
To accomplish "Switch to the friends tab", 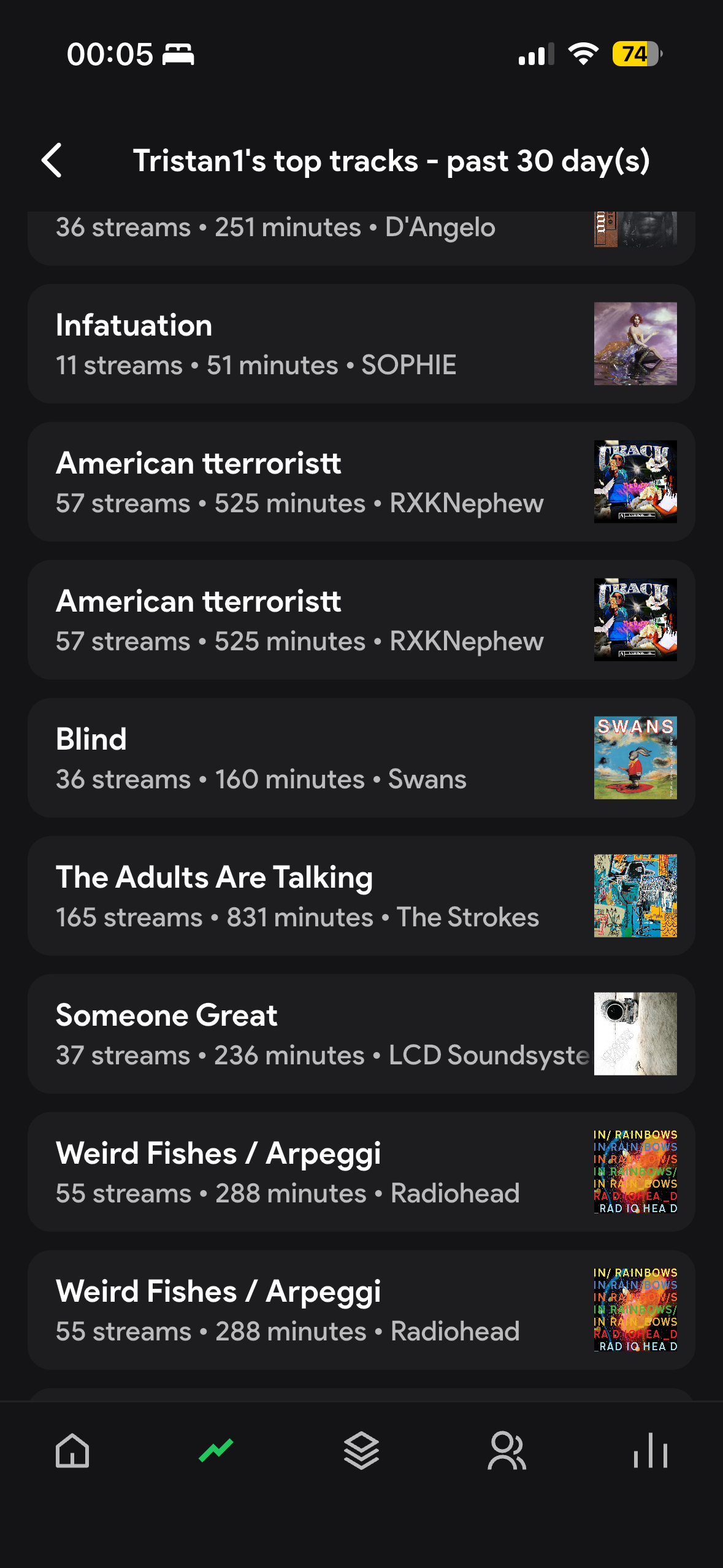I will click(507, 1451).
